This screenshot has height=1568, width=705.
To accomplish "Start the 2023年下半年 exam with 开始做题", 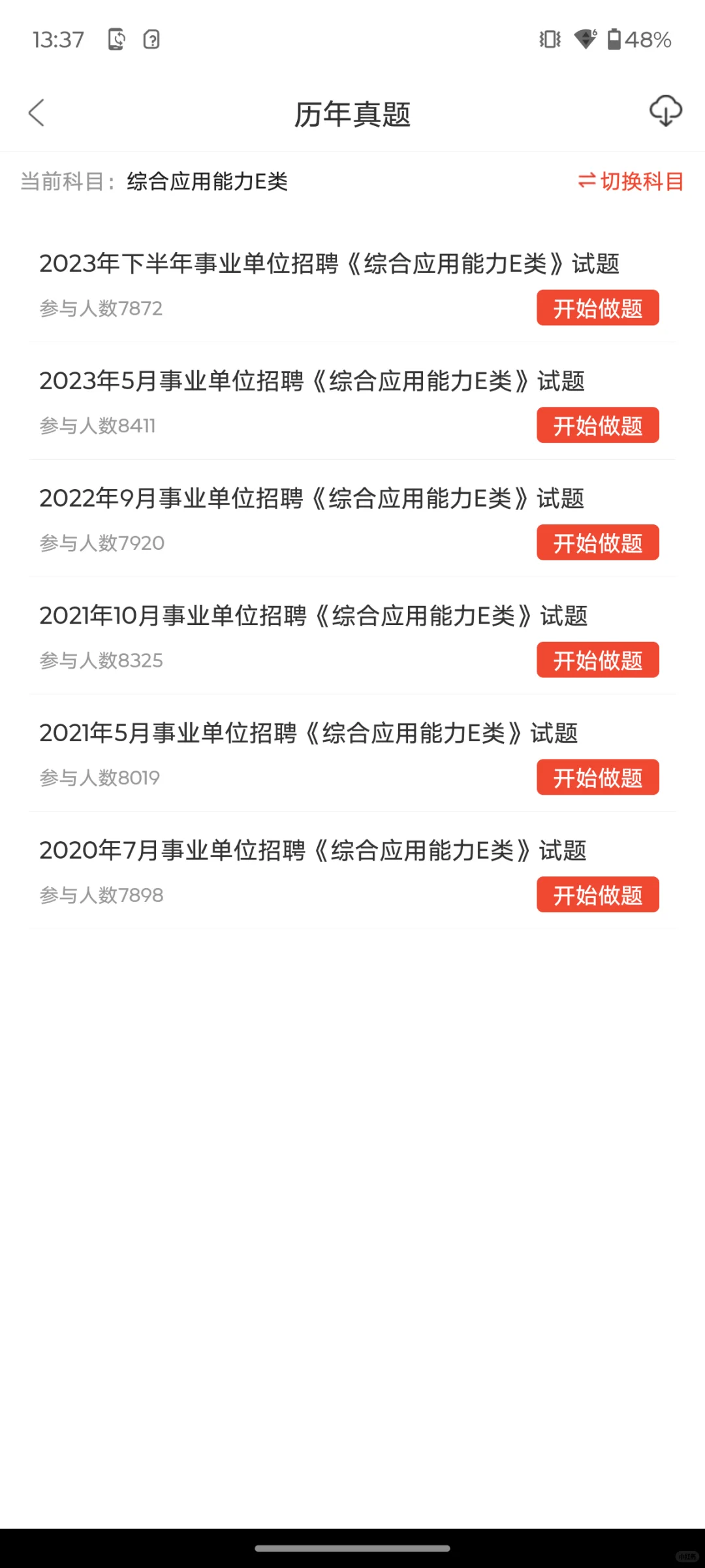I will pos(597,308).
